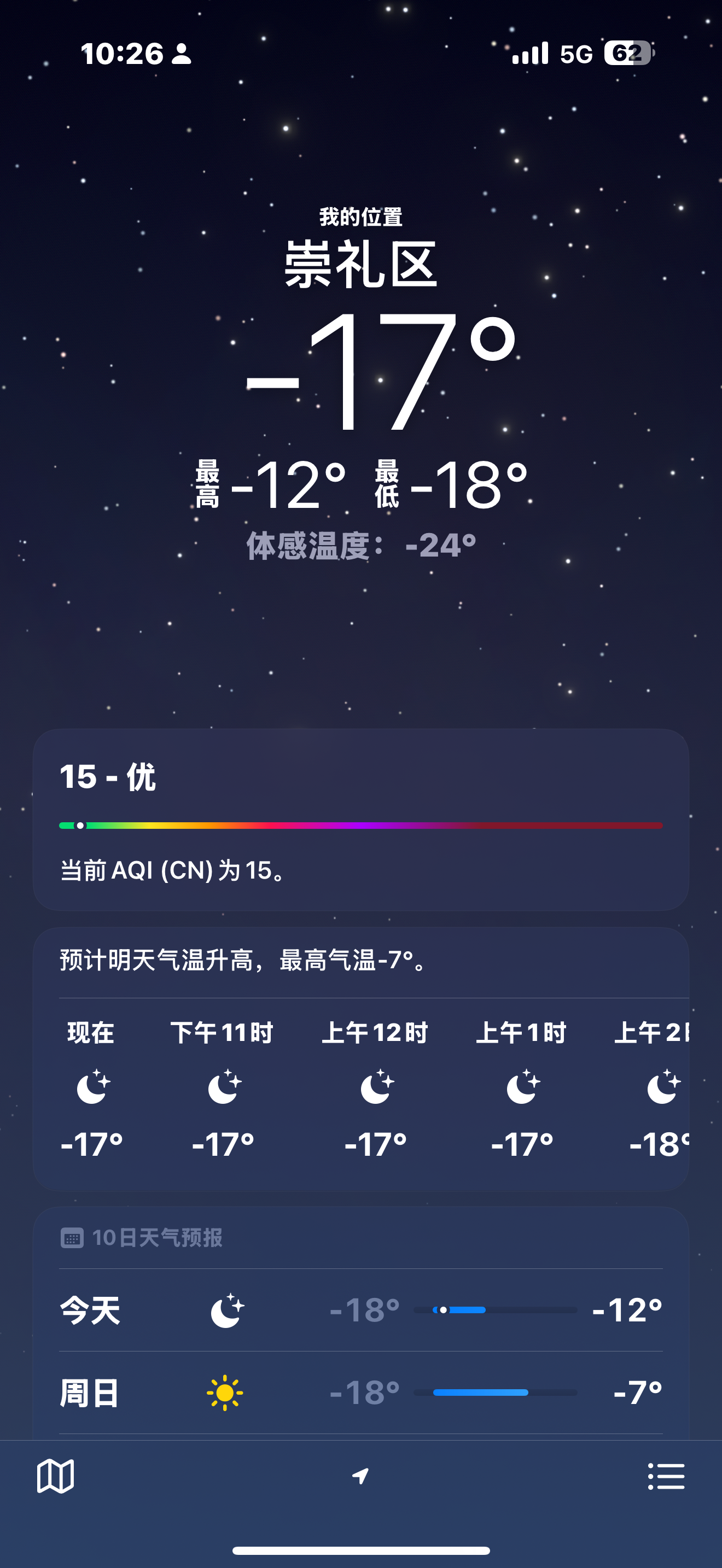View Sunday's forecast row 周日
722x1568 pixels.
(x=360, y=1393)
